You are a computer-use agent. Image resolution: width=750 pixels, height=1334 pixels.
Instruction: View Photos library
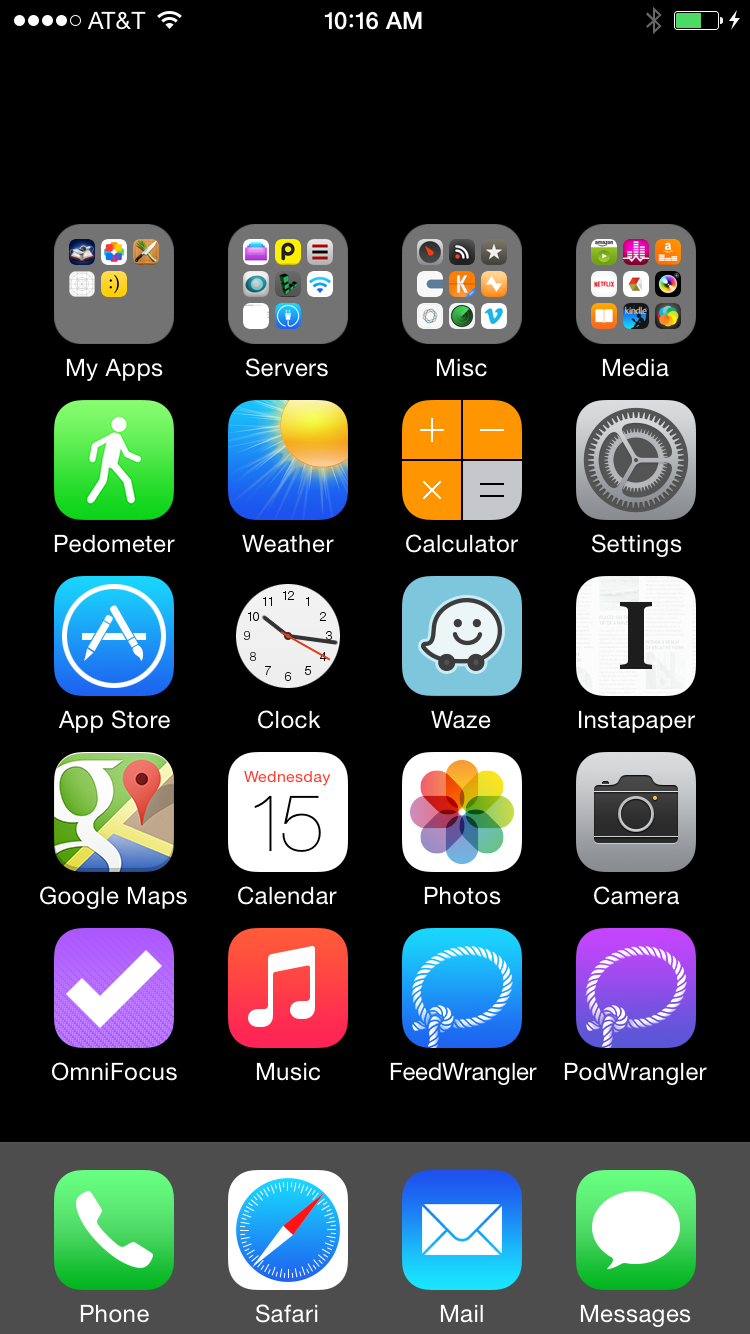point(461,812)
